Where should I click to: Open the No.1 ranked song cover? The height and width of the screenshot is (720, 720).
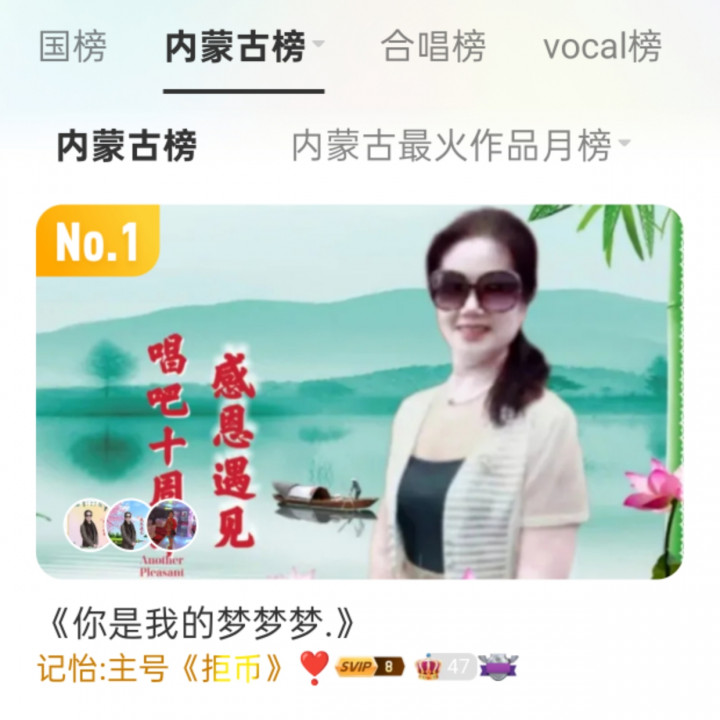(360, 392)
